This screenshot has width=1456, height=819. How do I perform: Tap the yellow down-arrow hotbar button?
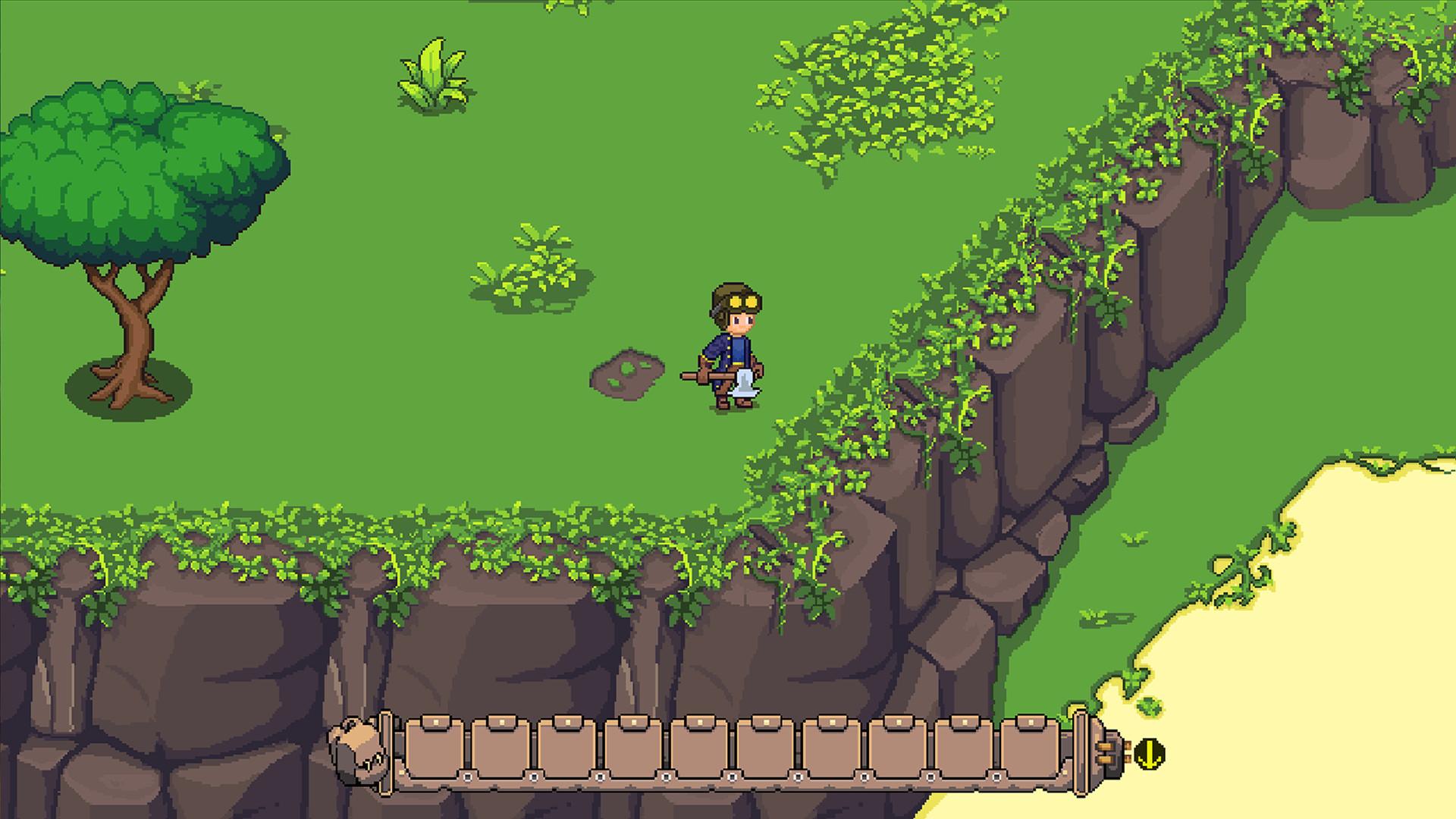(x=1150, y=754)
